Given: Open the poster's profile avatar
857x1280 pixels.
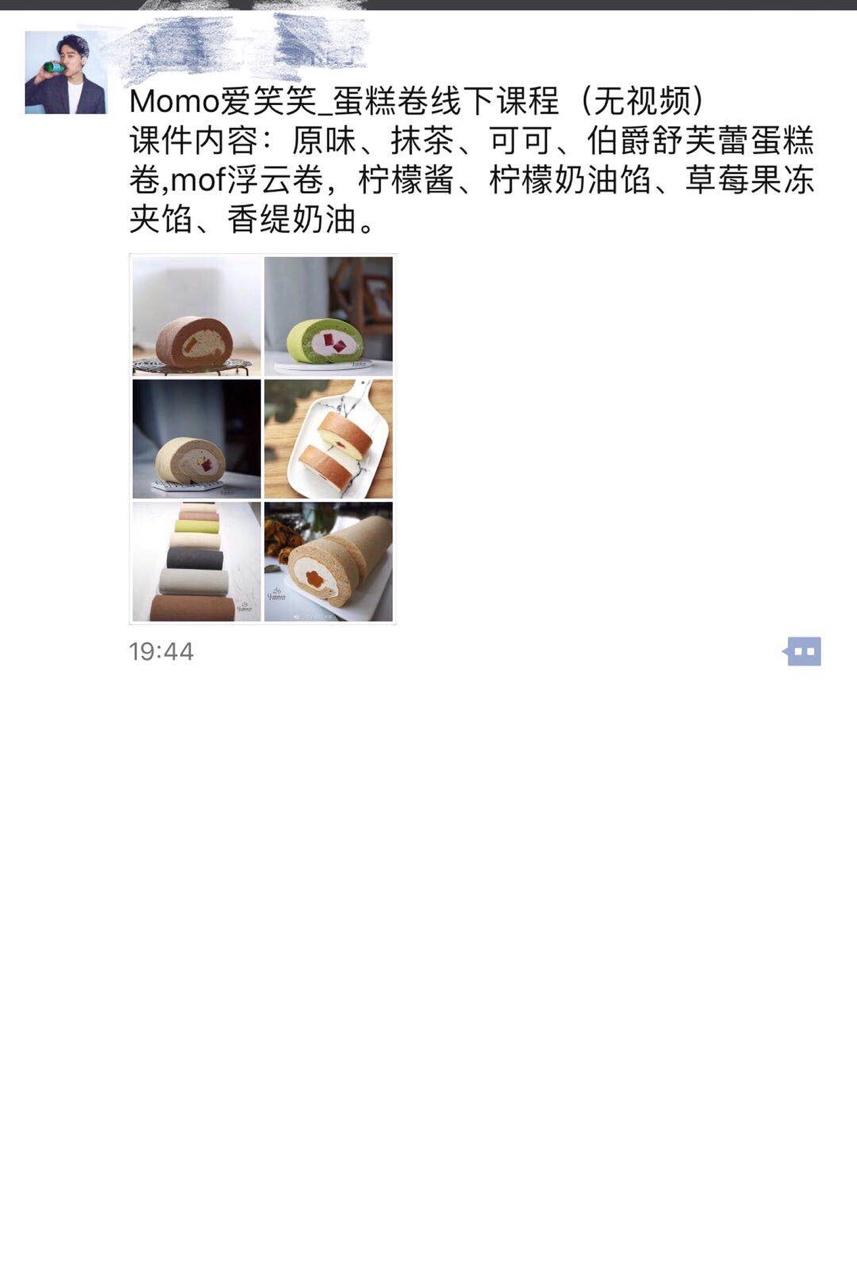Looking at the screenshot, I should click(x=65, y=72).
